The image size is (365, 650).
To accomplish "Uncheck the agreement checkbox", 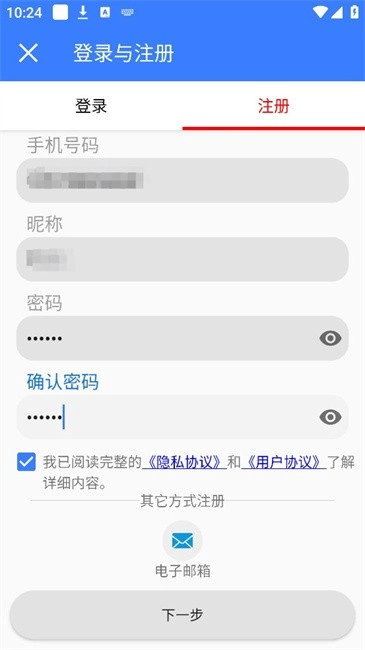I will (26, 462).
